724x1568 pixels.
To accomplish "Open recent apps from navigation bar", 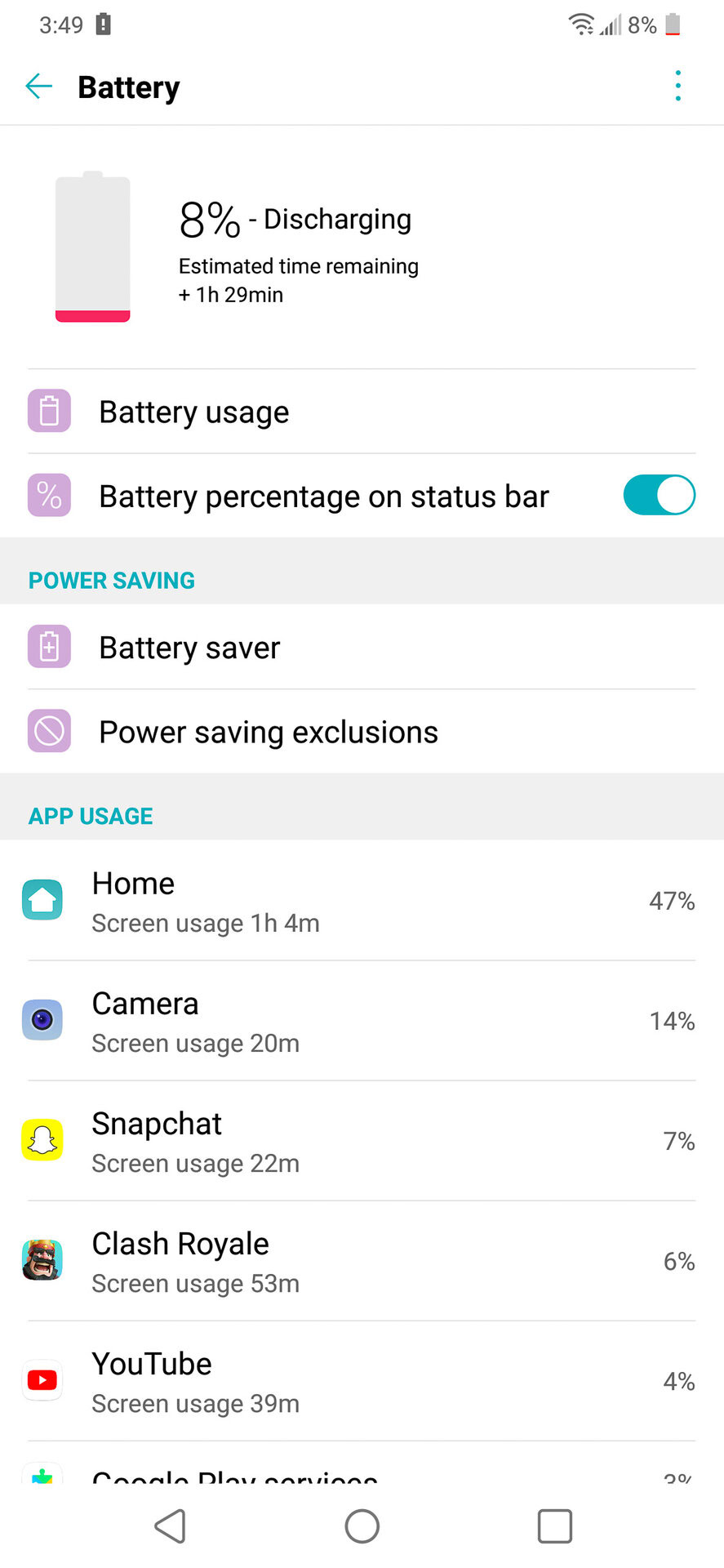I will (x=554, y=1526).
